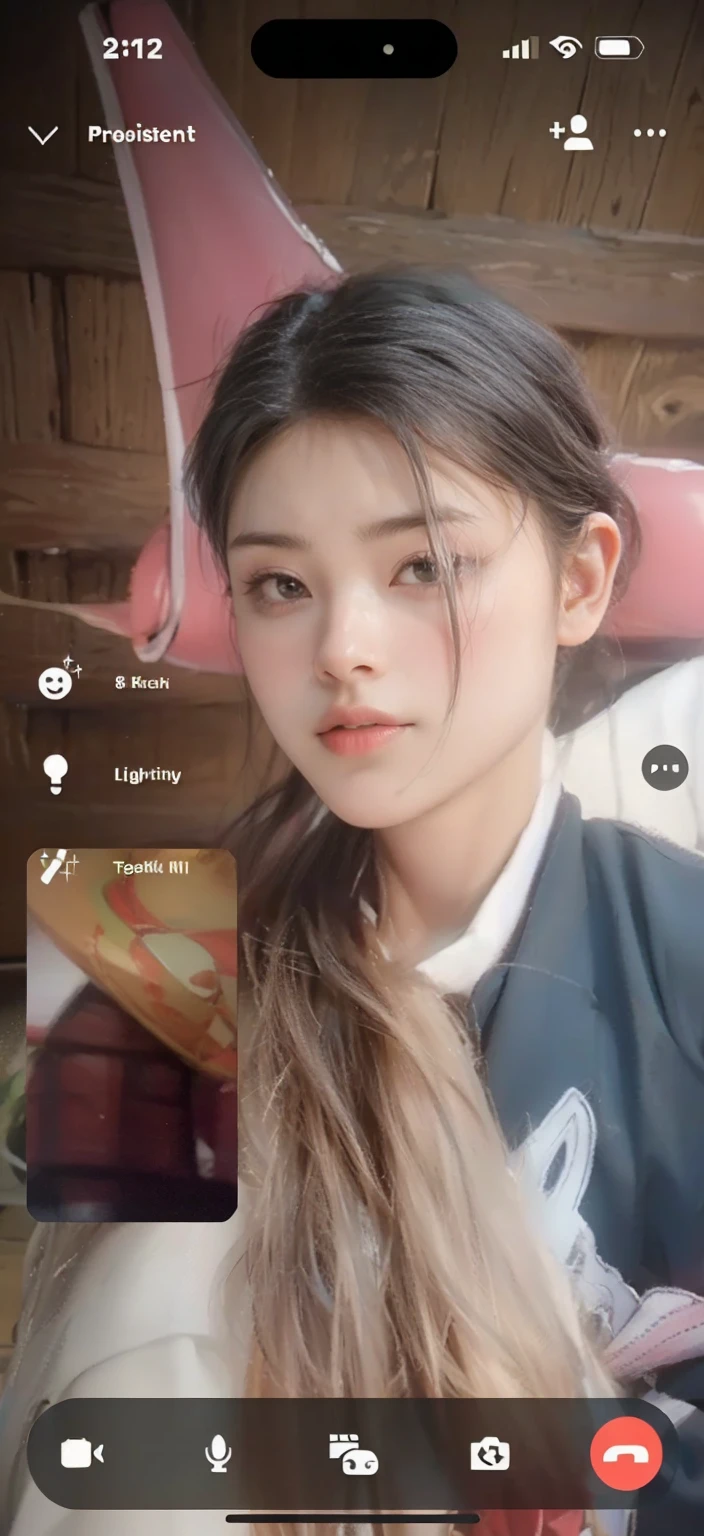This screenshot has width=704, height=1536.
Task: Mute the microphone
Action: coord(218,1454)
